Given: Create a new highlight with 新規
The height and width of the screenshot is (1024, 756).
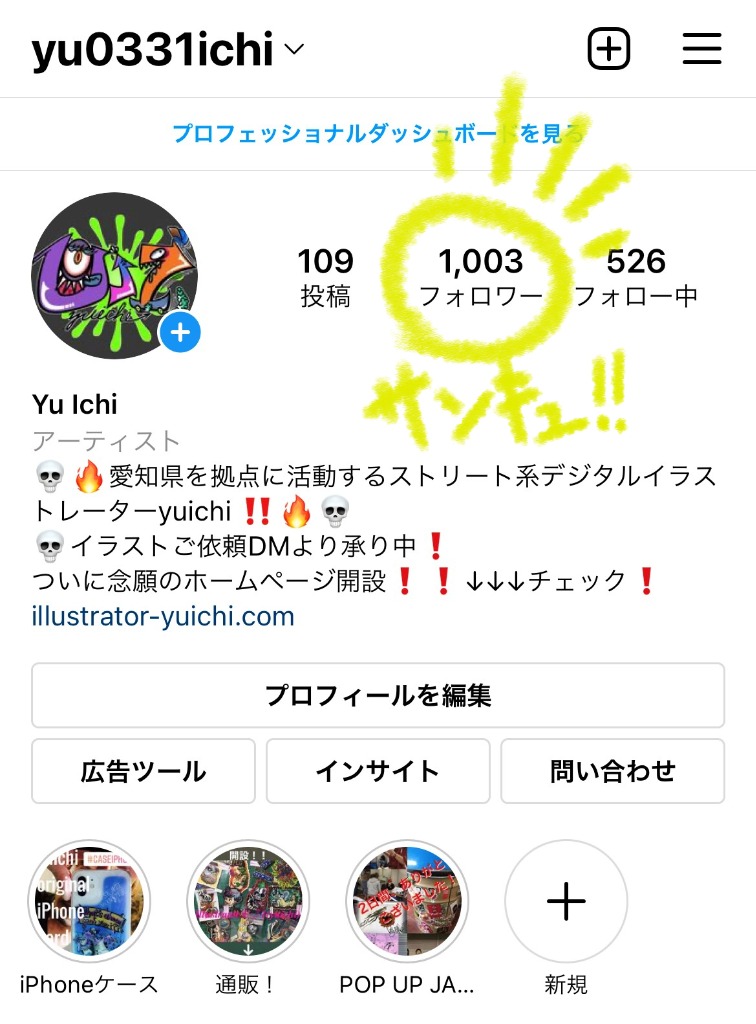Looking at the screenshot, I should tap(566, 902).
